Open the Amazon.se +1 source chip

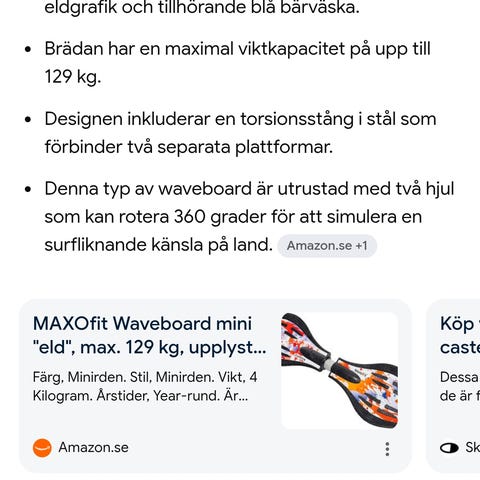pos(327,246)
